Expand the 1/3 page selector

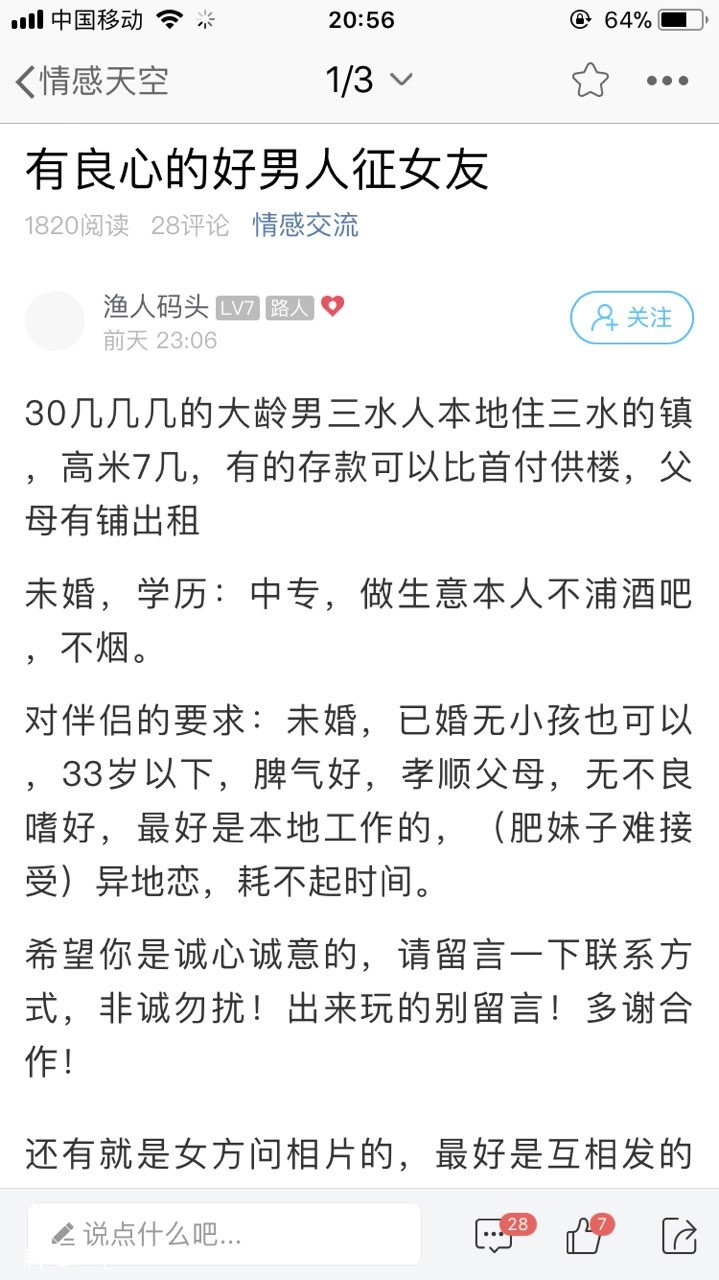[x=369, y=80]
